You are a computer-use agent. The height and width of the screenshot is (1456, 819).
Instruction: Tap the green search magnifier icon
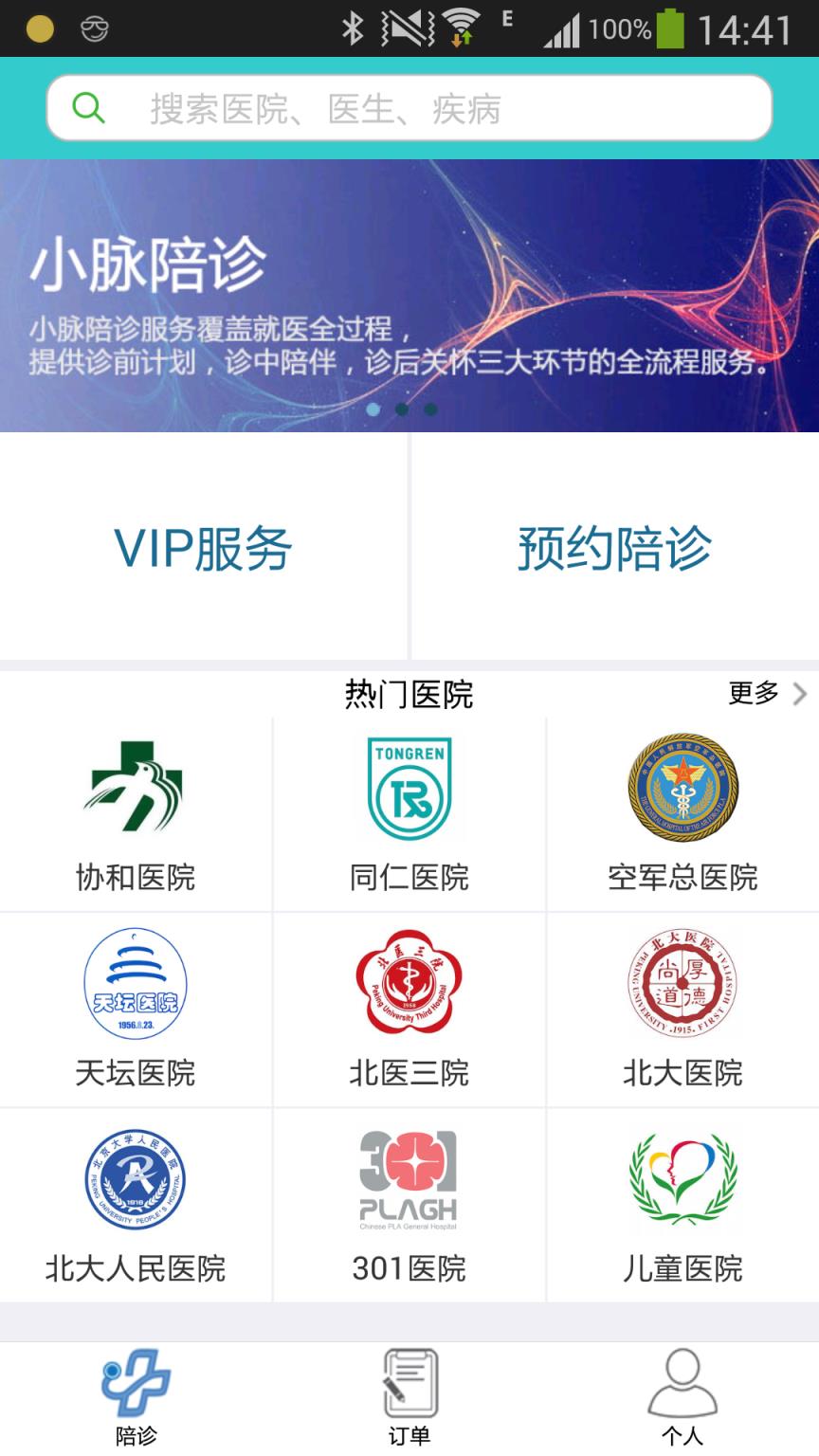tap(89, 107)
